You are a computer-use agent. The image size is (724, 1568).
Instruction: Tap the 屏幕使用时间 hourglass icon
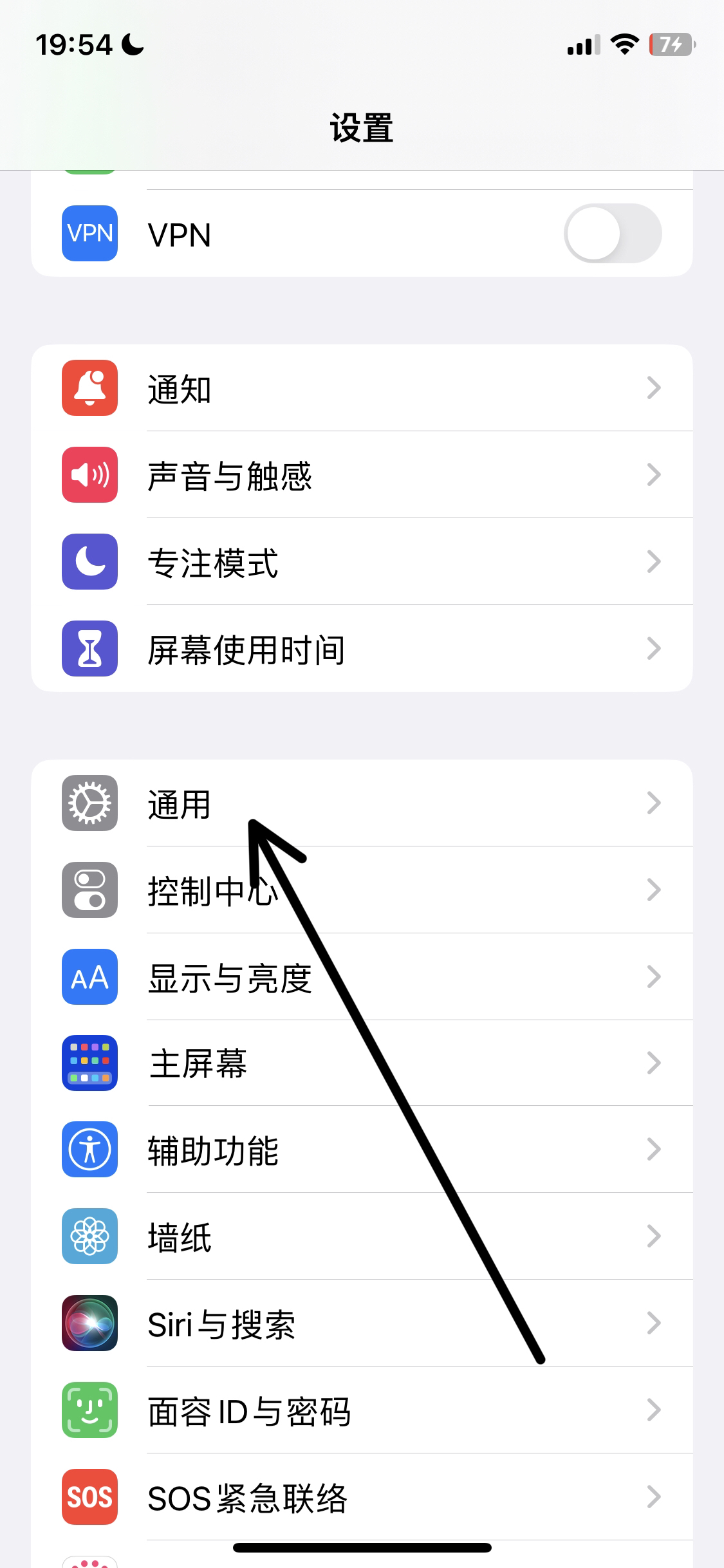tap(89, 648)
